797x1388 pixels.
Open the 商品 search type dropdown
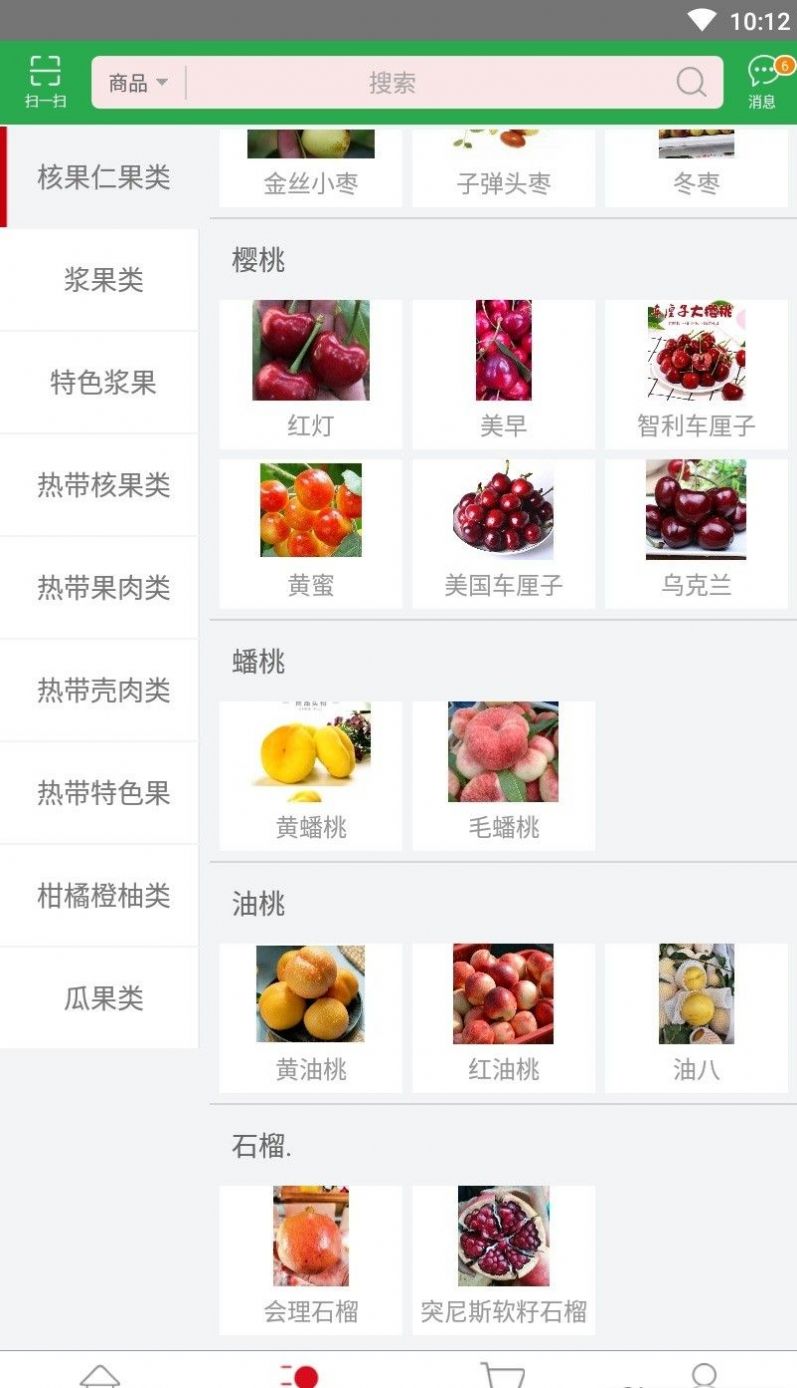(135, 83)
